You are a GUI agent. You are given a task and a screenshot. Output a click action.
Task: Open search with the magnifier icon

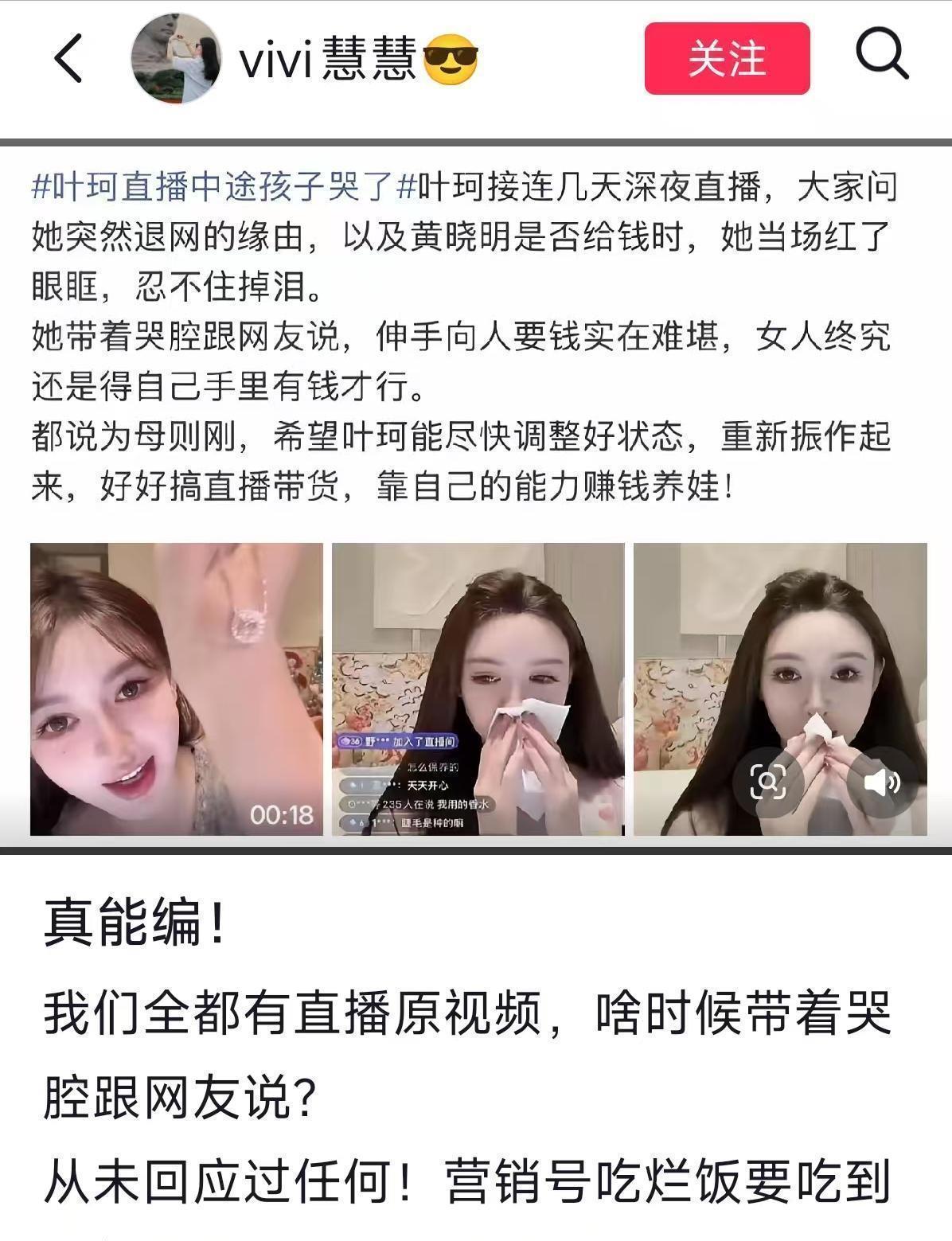pyautogui.click(x=882, y=54)
